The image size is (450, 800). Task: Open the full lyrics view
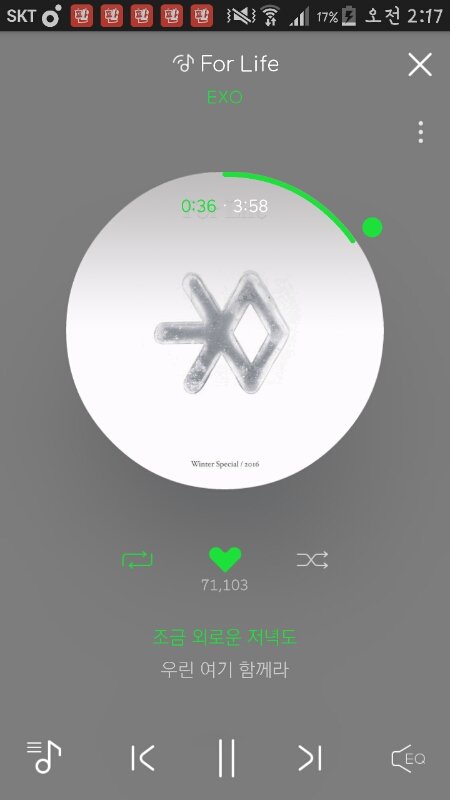click(224, 654)
